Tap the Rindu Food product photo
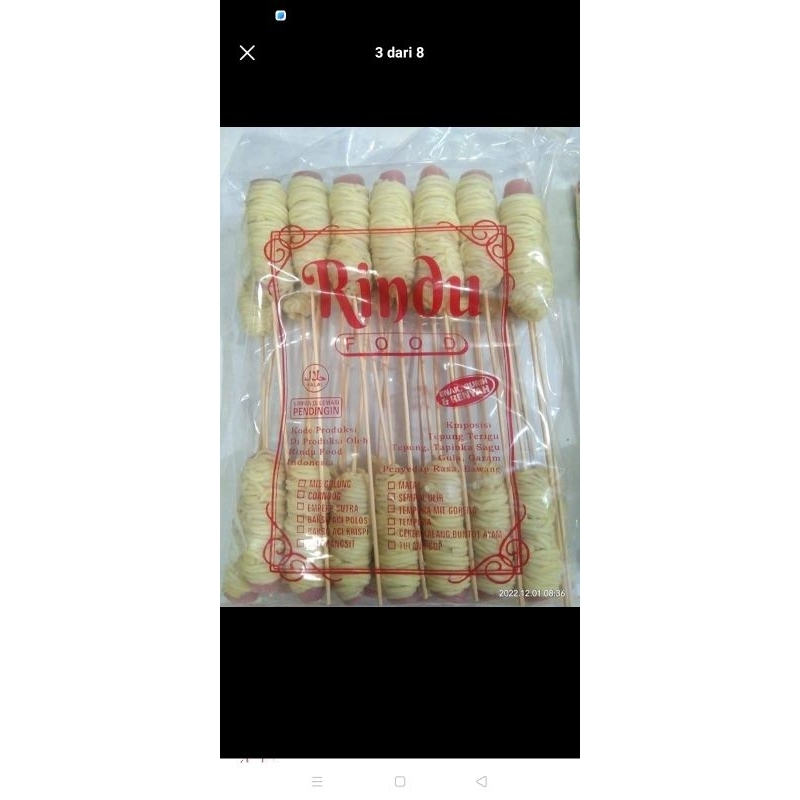This screenshot has width=800, height=800. click(x=400, y=366)
